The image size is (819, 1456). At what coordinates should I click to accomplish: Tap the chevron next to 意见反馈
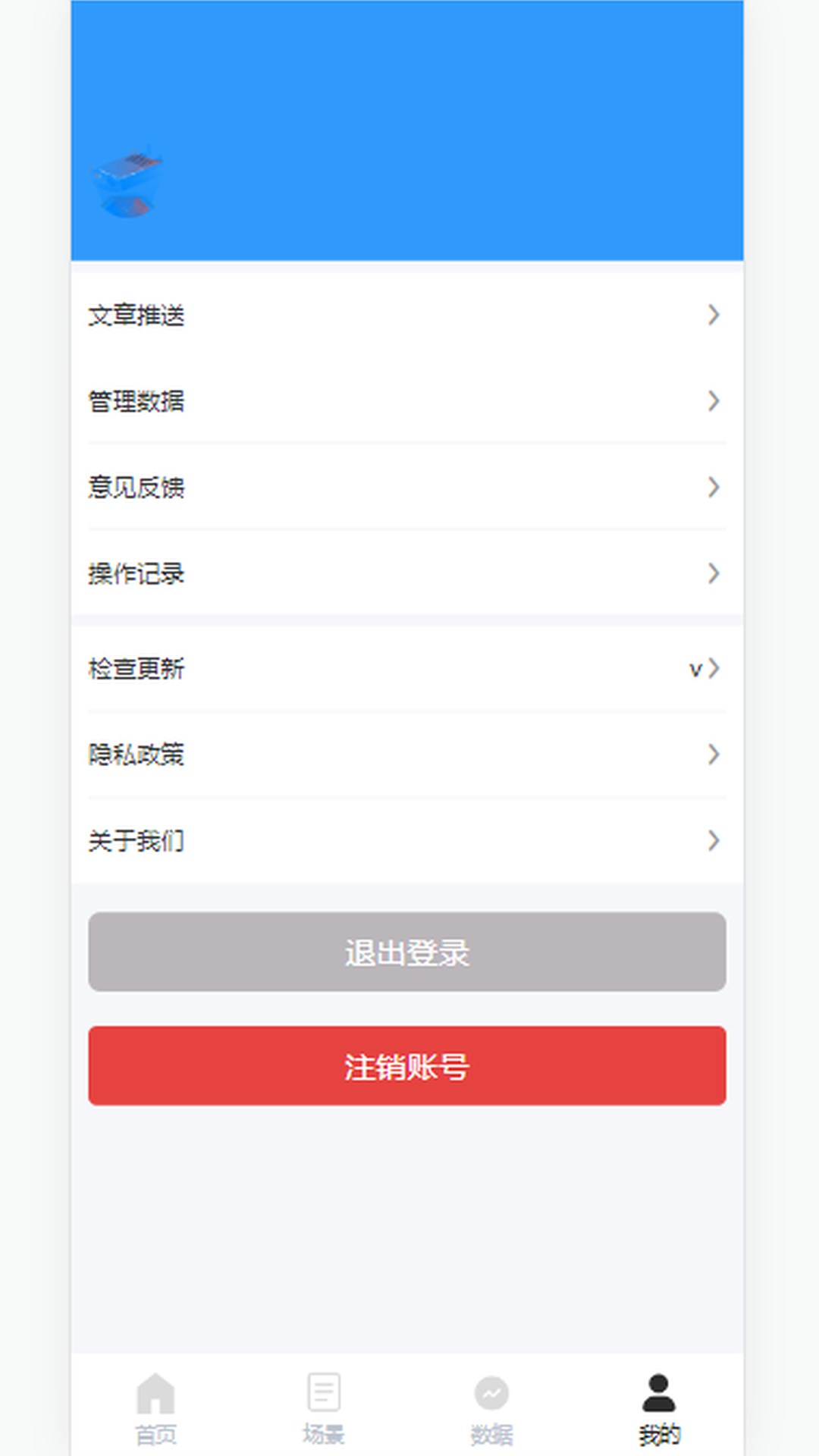[x=714, y=488]
